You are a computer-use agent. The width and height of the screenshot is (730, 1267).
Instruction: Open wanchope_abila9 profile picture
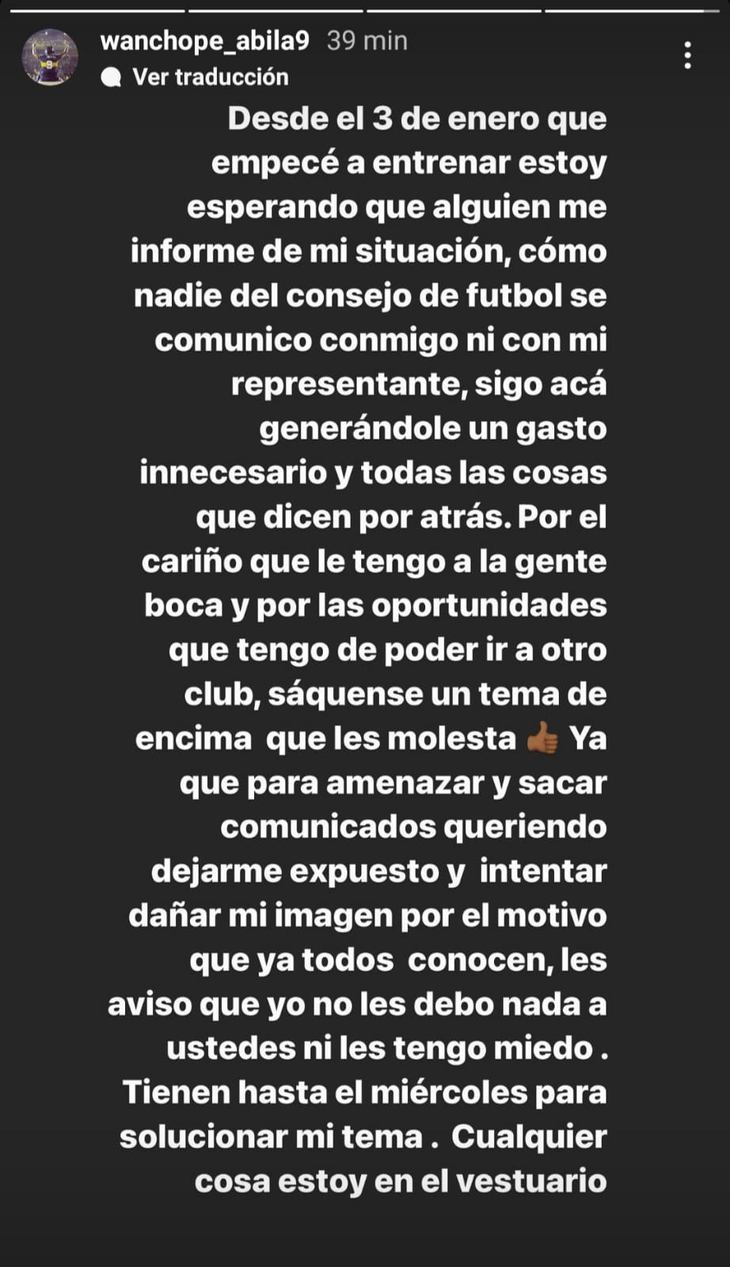tap(50, 57)
